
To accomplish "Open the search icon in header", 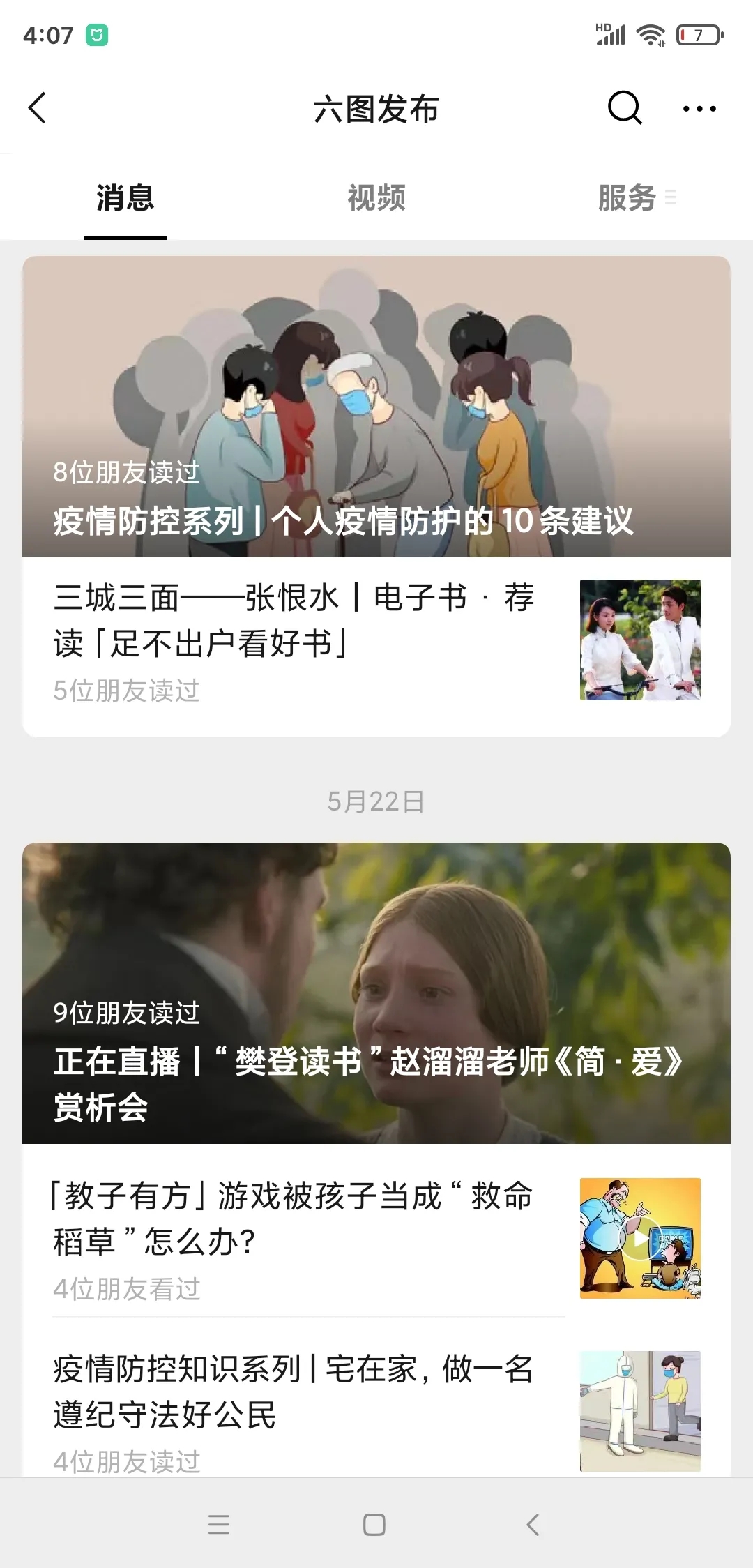I will [x=624, y=108].
